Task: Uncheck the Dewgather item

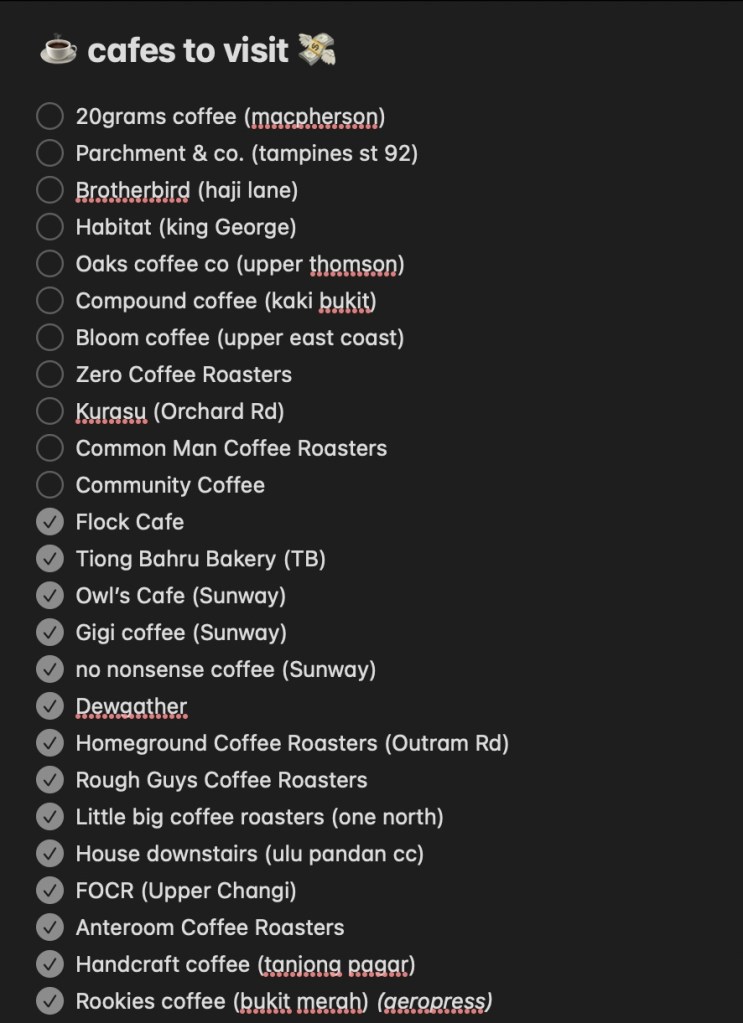Action: (49, 706)
